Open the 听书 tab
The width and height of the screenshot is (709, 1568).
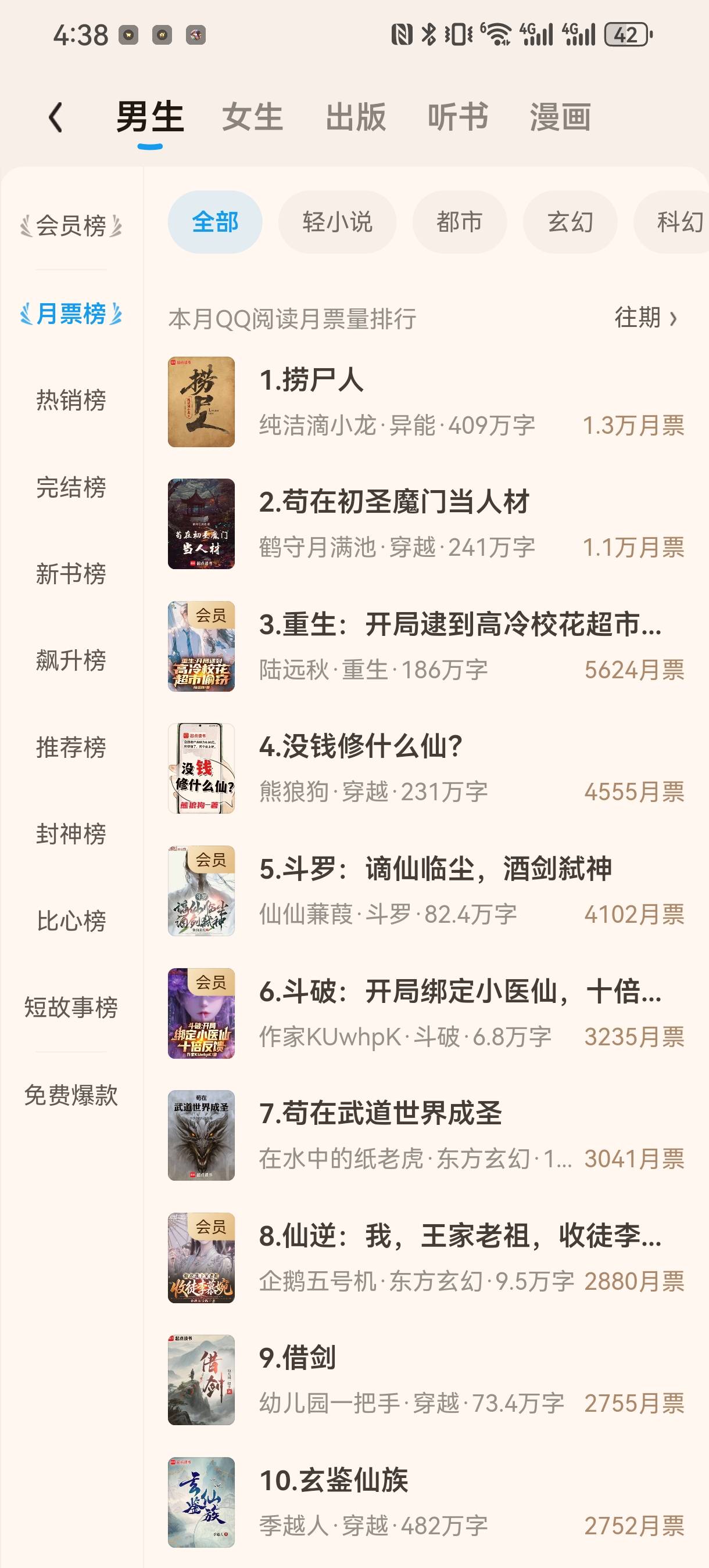[x=457, y=117]
